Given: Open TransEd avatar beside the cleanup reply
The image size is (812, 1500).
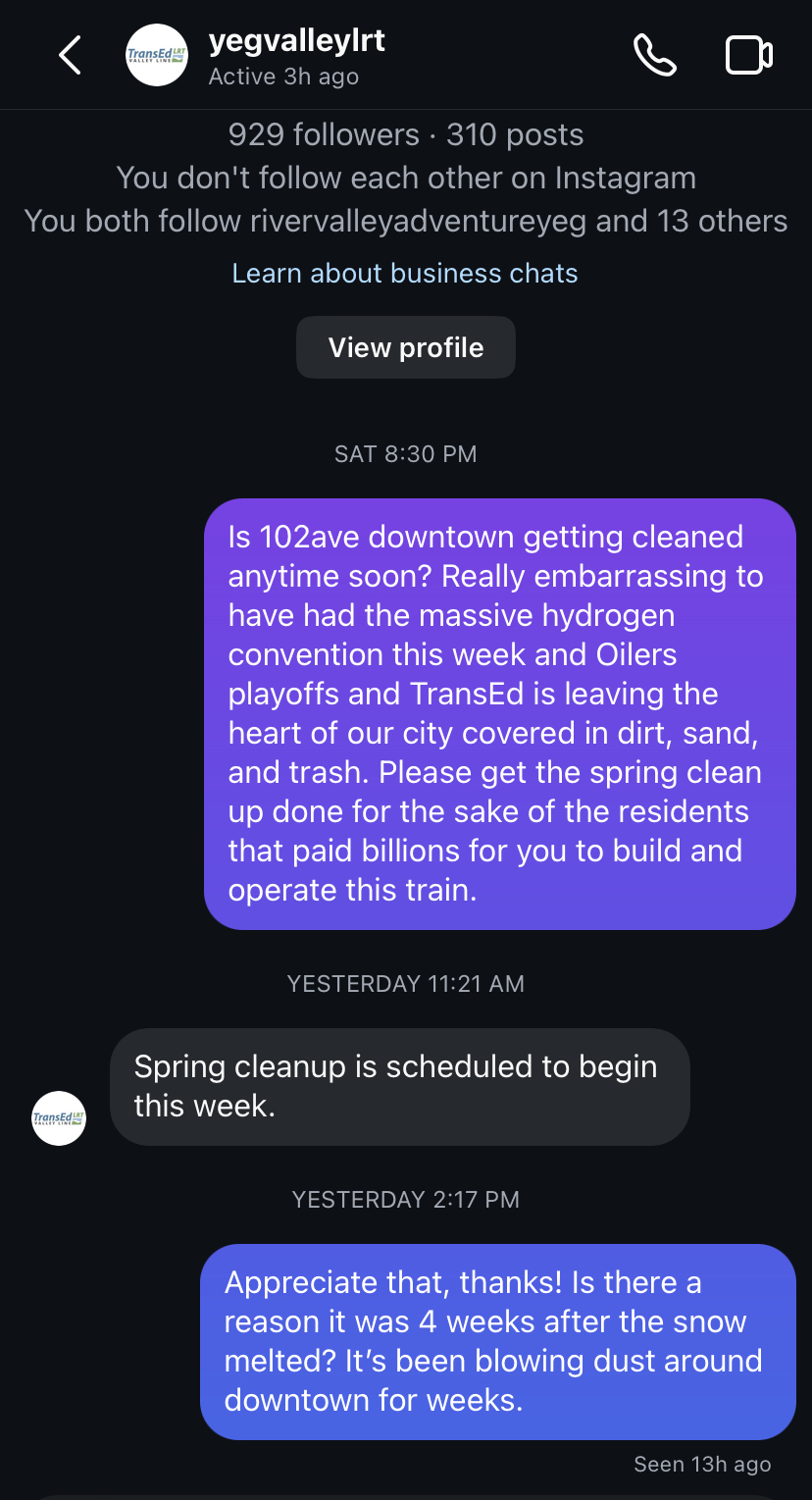Looking at the screenshot, I should click(59, 1117).
